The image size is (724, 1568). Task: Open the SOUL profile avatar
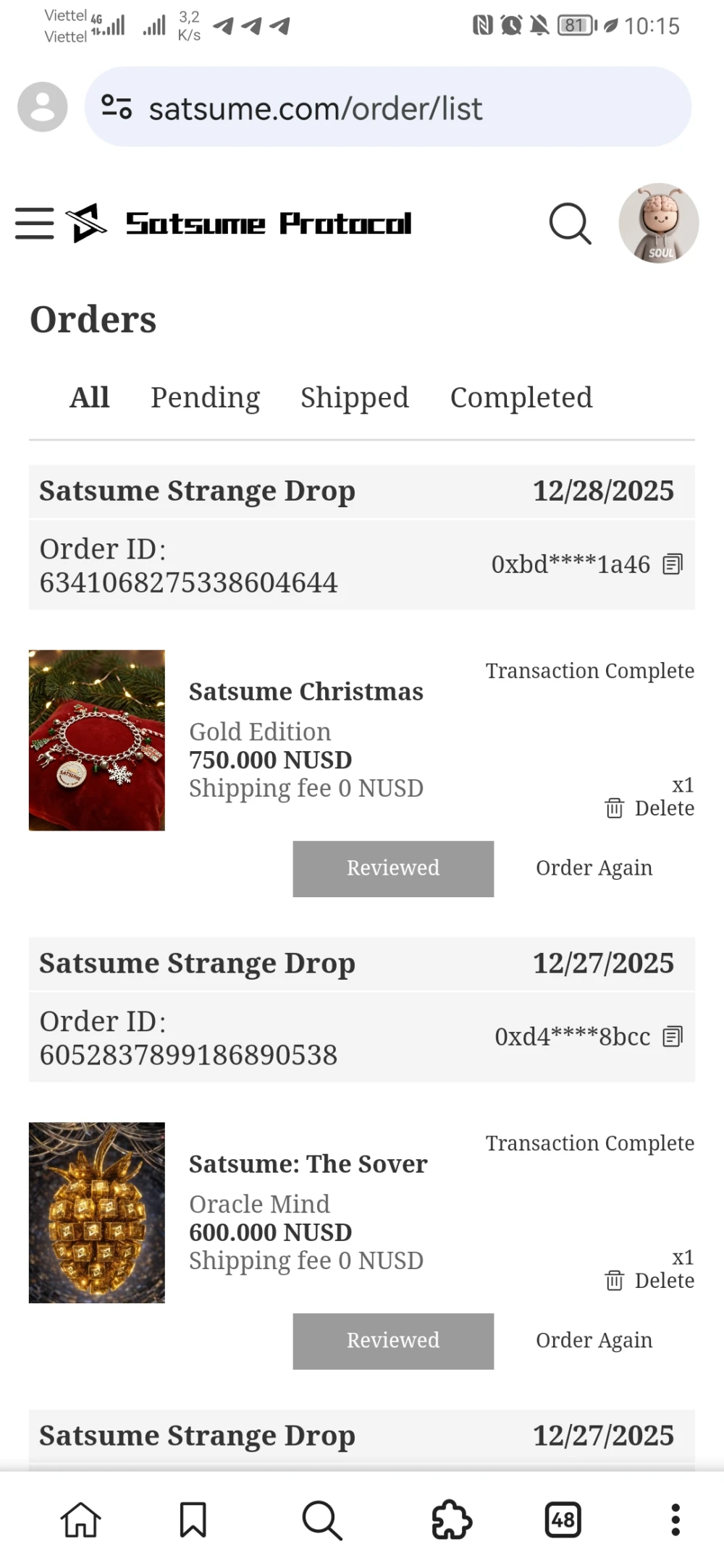658,223
